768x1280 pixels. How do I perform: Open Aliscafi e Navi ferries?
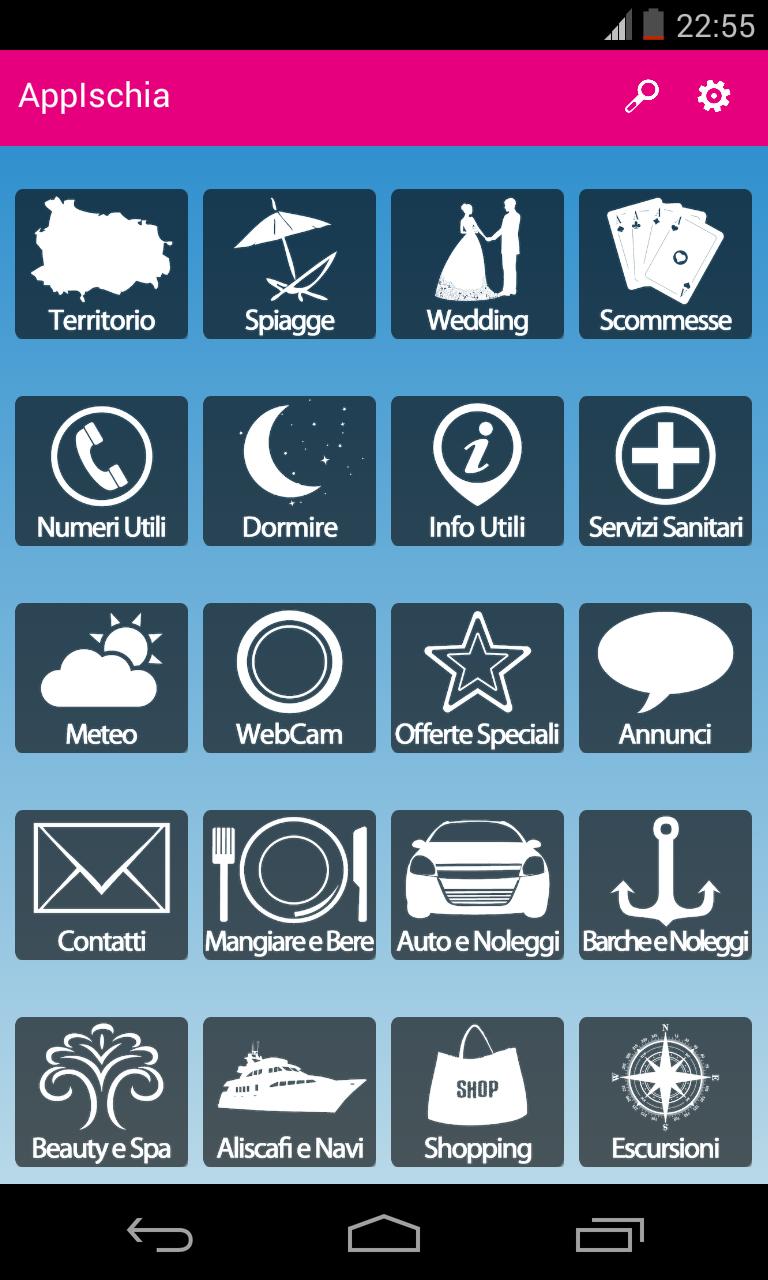point(289,1092)
